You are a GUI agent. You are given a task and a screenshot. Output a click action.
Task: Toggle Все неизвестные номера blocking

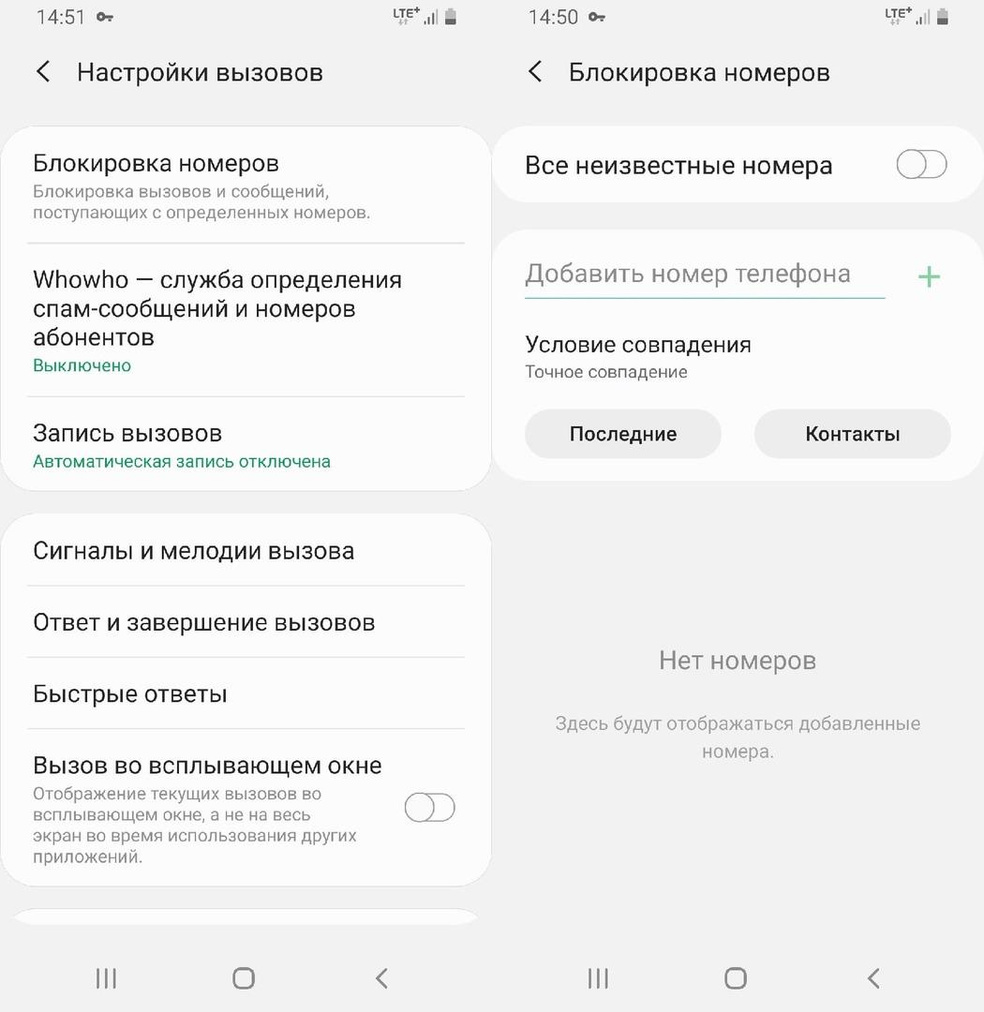click(x=921, y=165)
